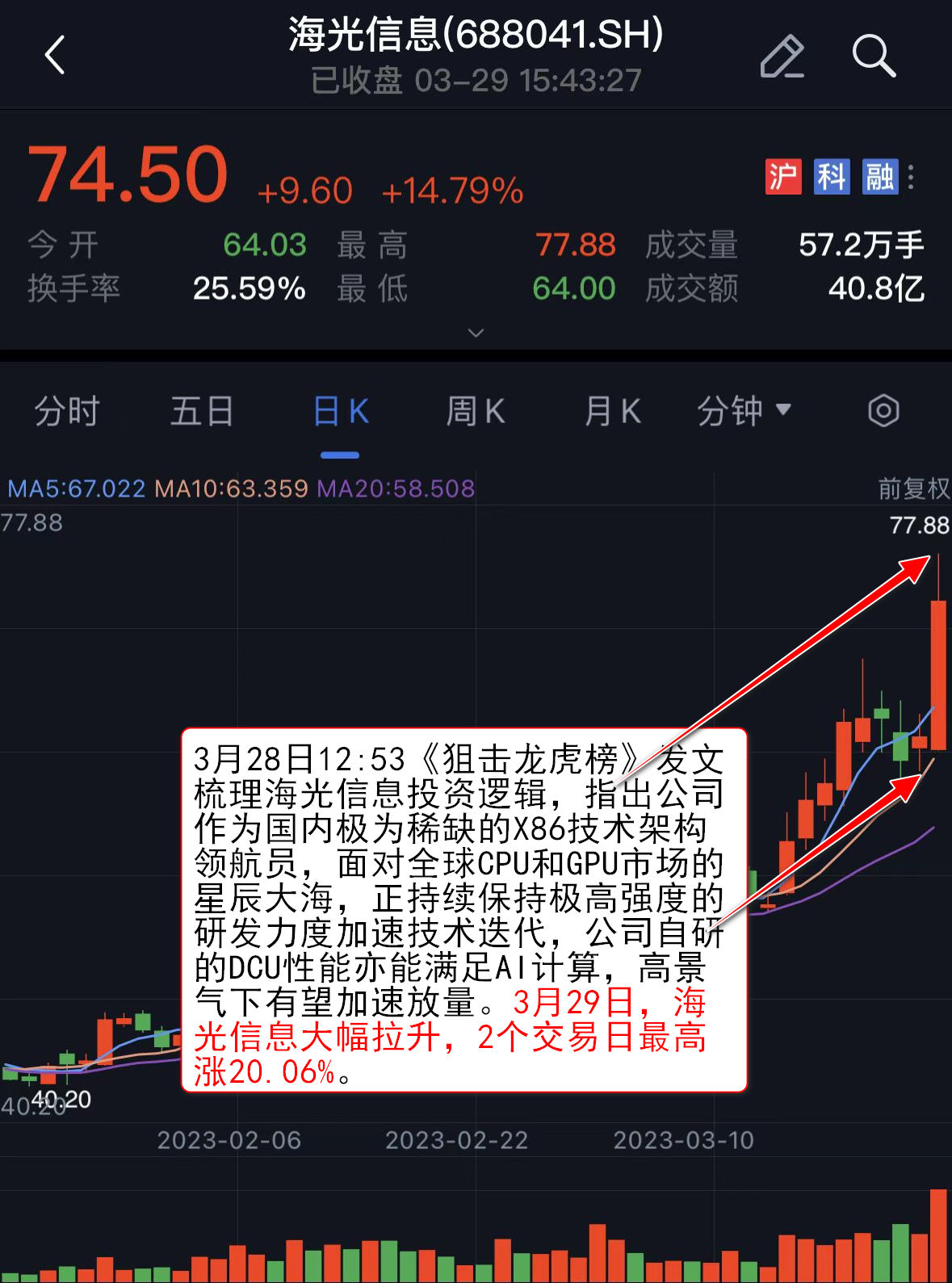Switch to the 月K chart tab

612,412
